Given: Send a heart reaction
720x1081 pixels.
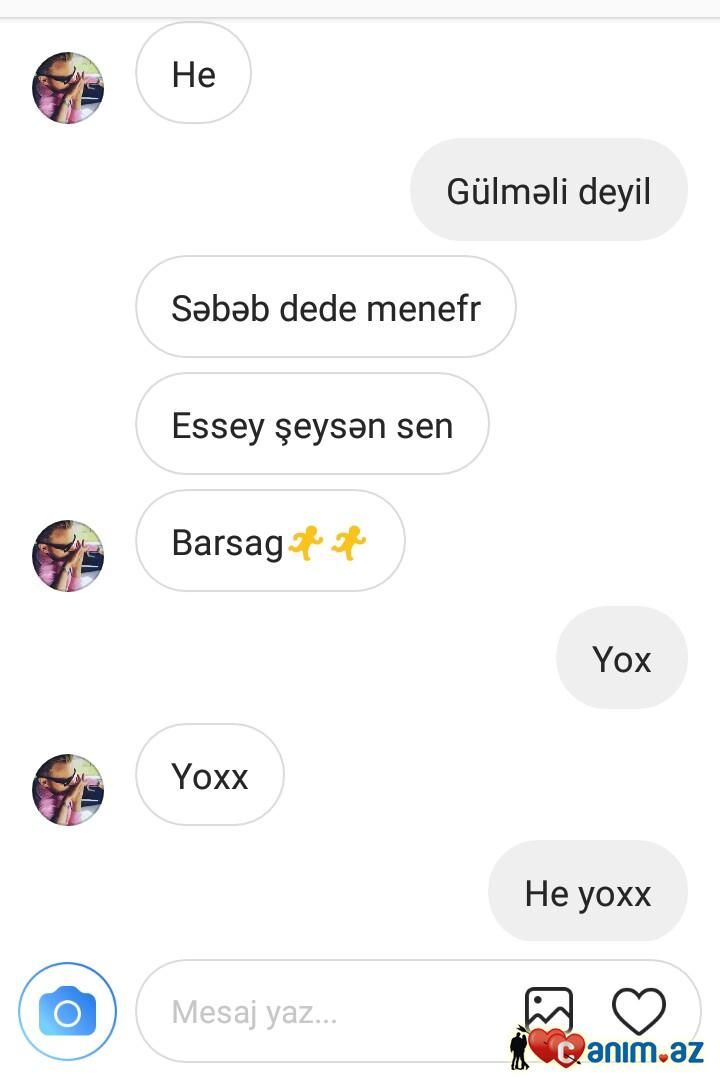Looking at the screenshot, I should click(638, 1010).
